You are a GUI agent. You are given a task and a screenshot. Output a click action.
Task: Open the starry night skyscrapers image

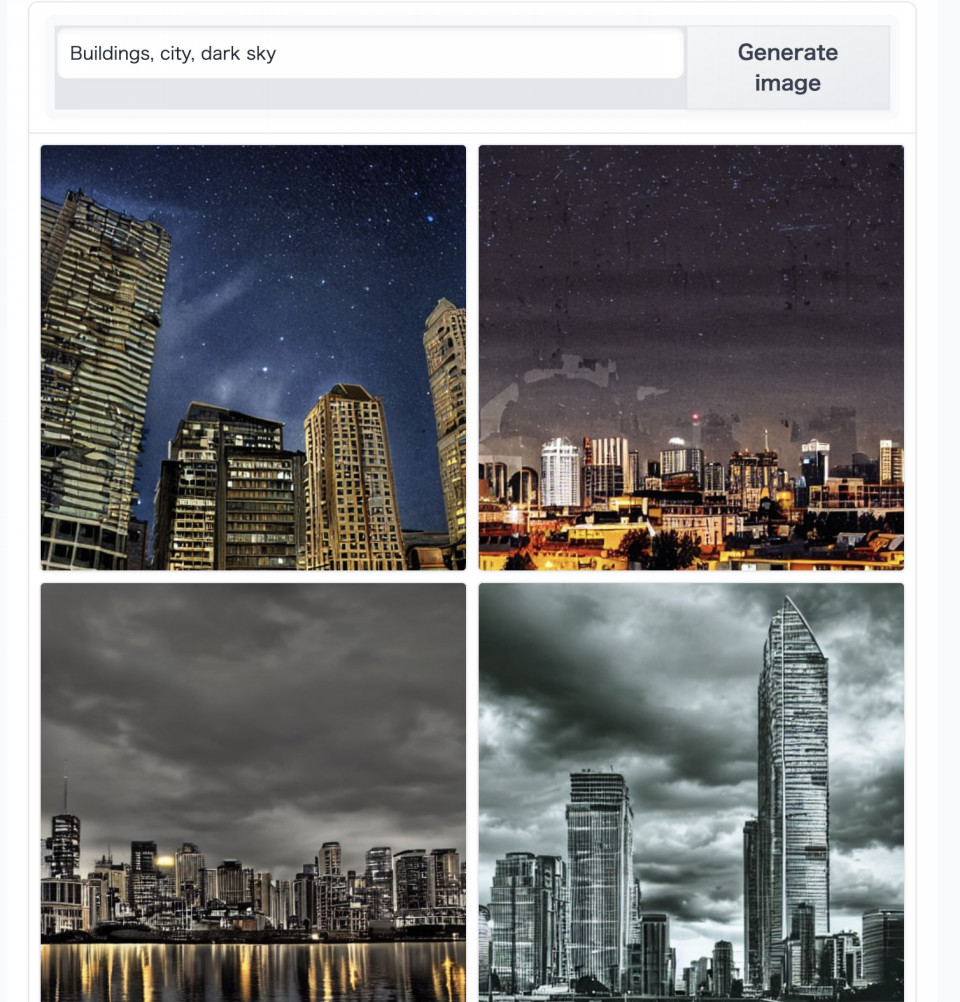pyautogui.click(x=253, y=357)
